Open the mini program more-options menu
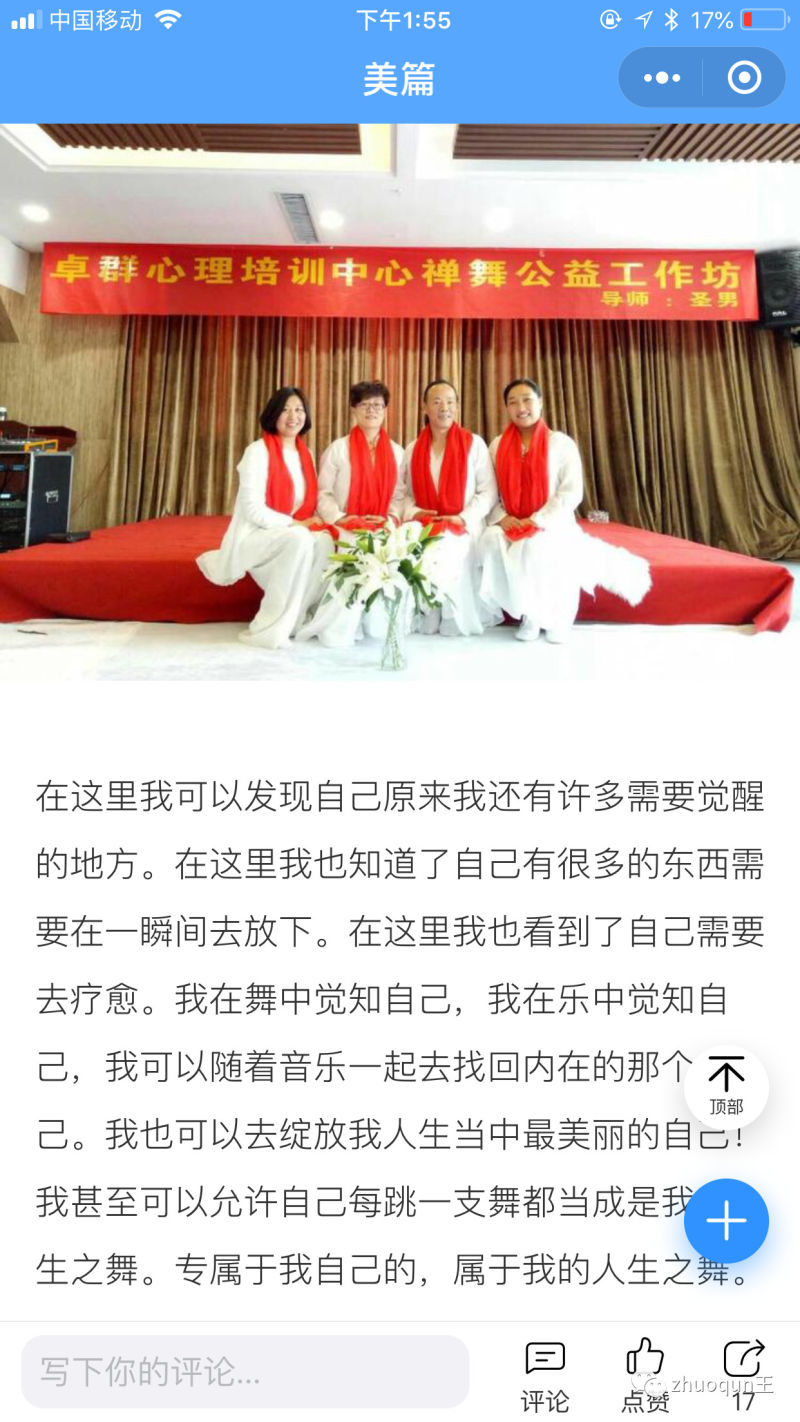Screen dimensions: 800x1422 pyautogui.click(x=662, y=78)
